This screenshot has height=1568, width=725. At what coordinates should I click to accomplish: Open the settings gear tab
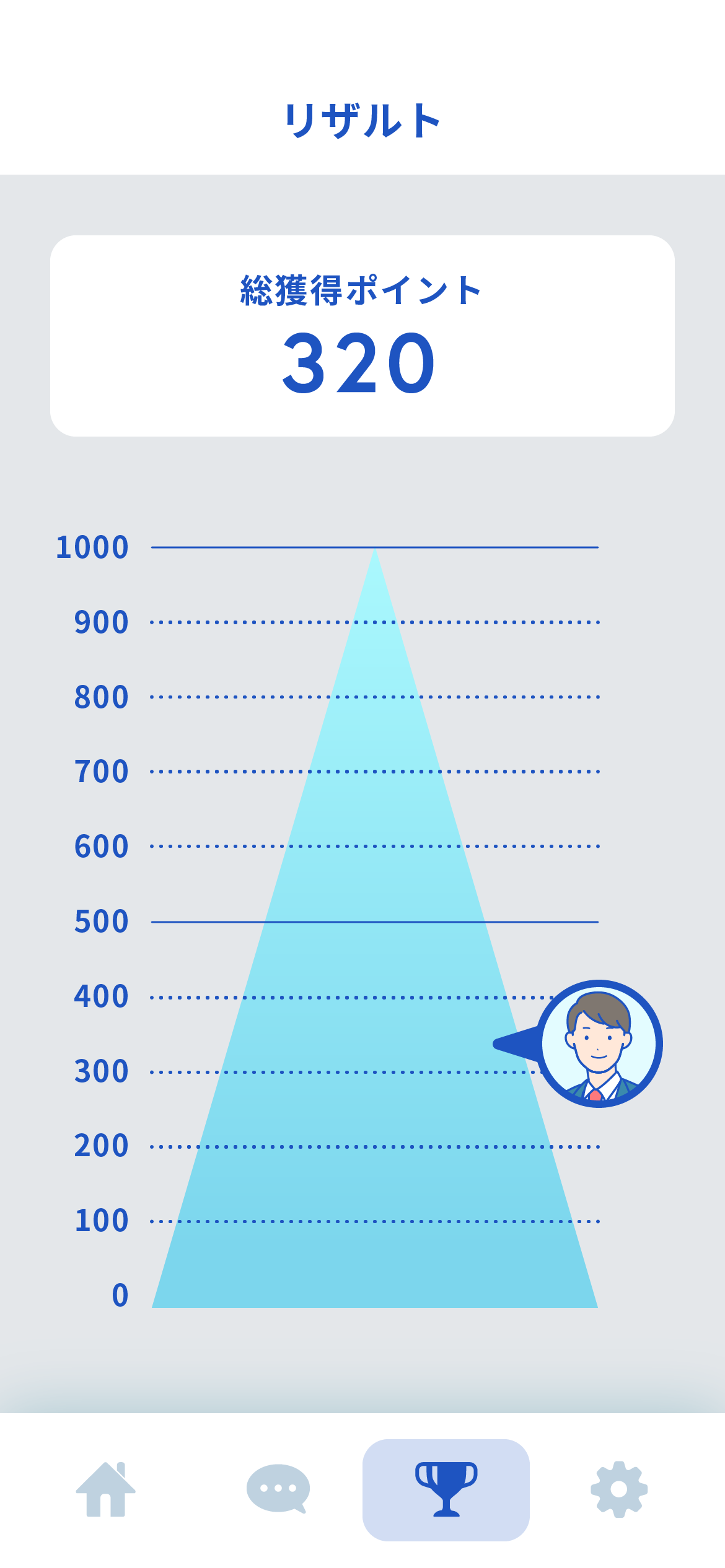click(618, 1489)
